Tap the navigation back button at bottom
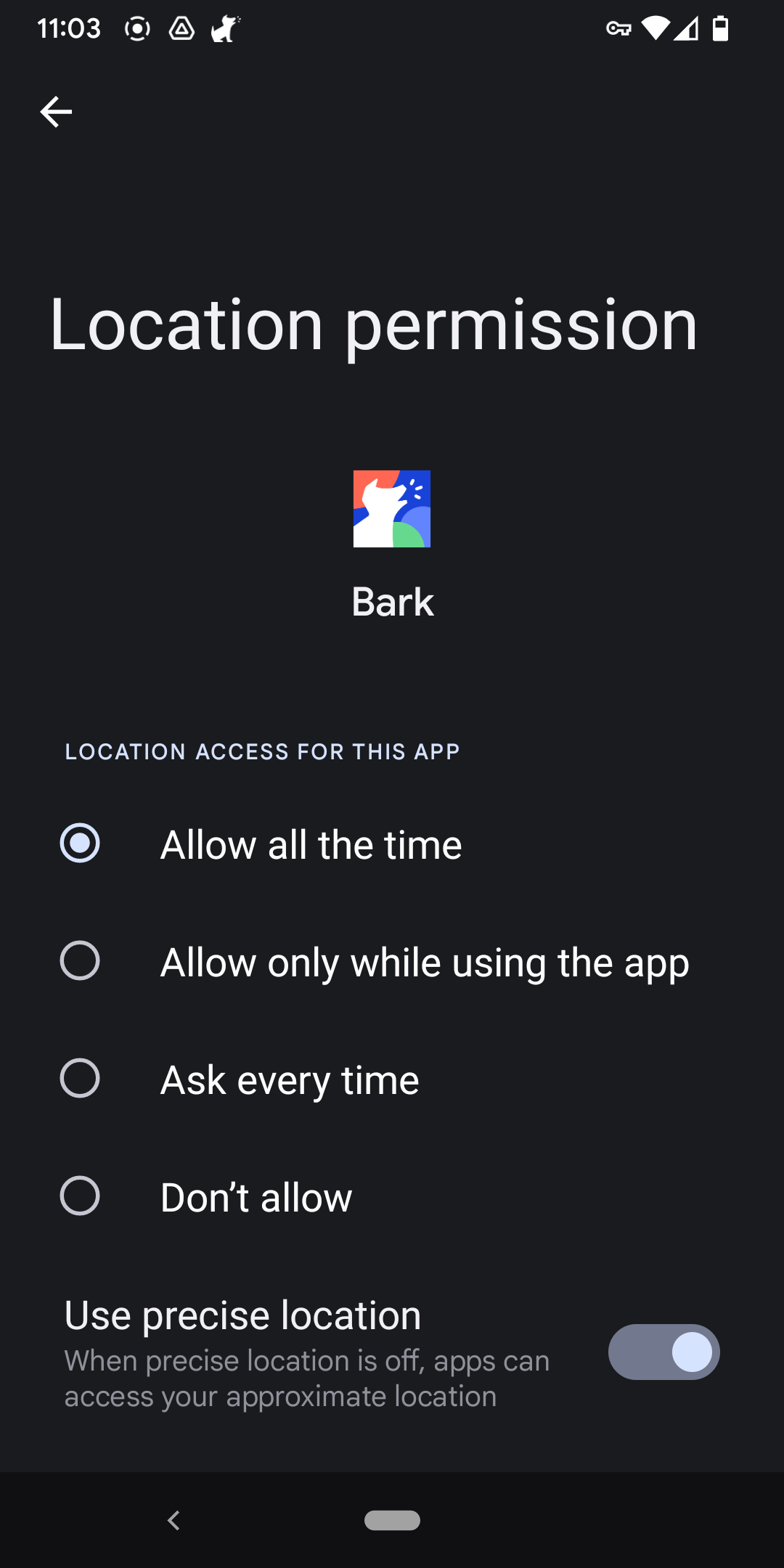 174,1520
